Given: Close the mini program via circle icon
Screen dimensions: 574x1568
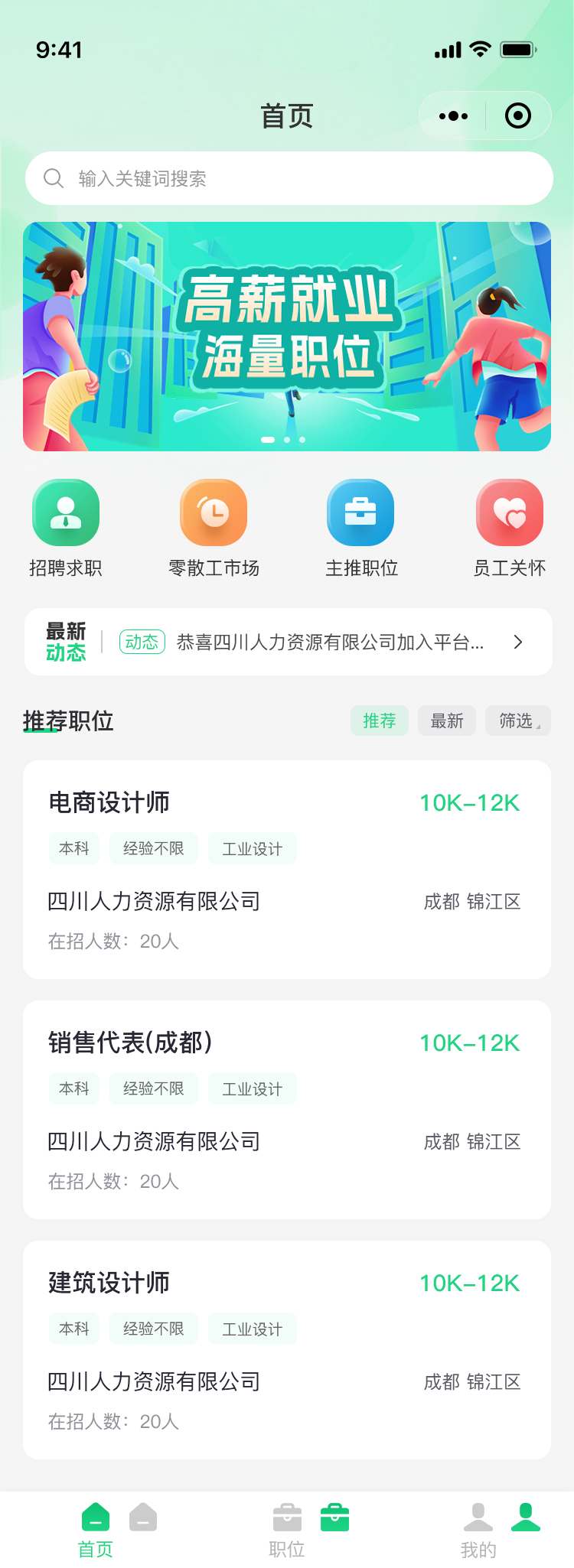Looking at the screenshot, I should (518, 116).
